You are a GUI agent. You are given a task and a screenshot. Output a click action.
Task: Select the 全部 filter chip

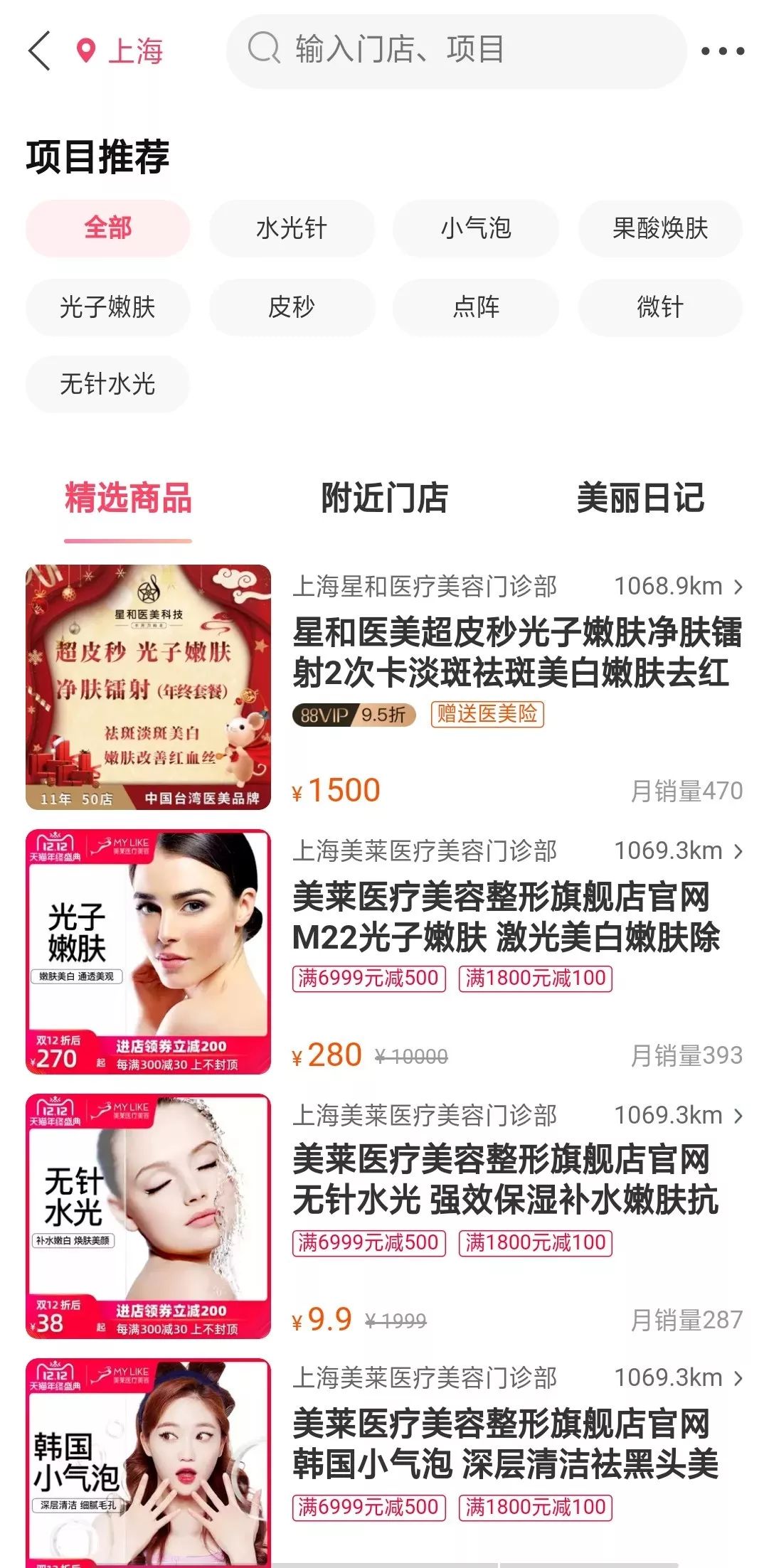[x=107, y=228]
